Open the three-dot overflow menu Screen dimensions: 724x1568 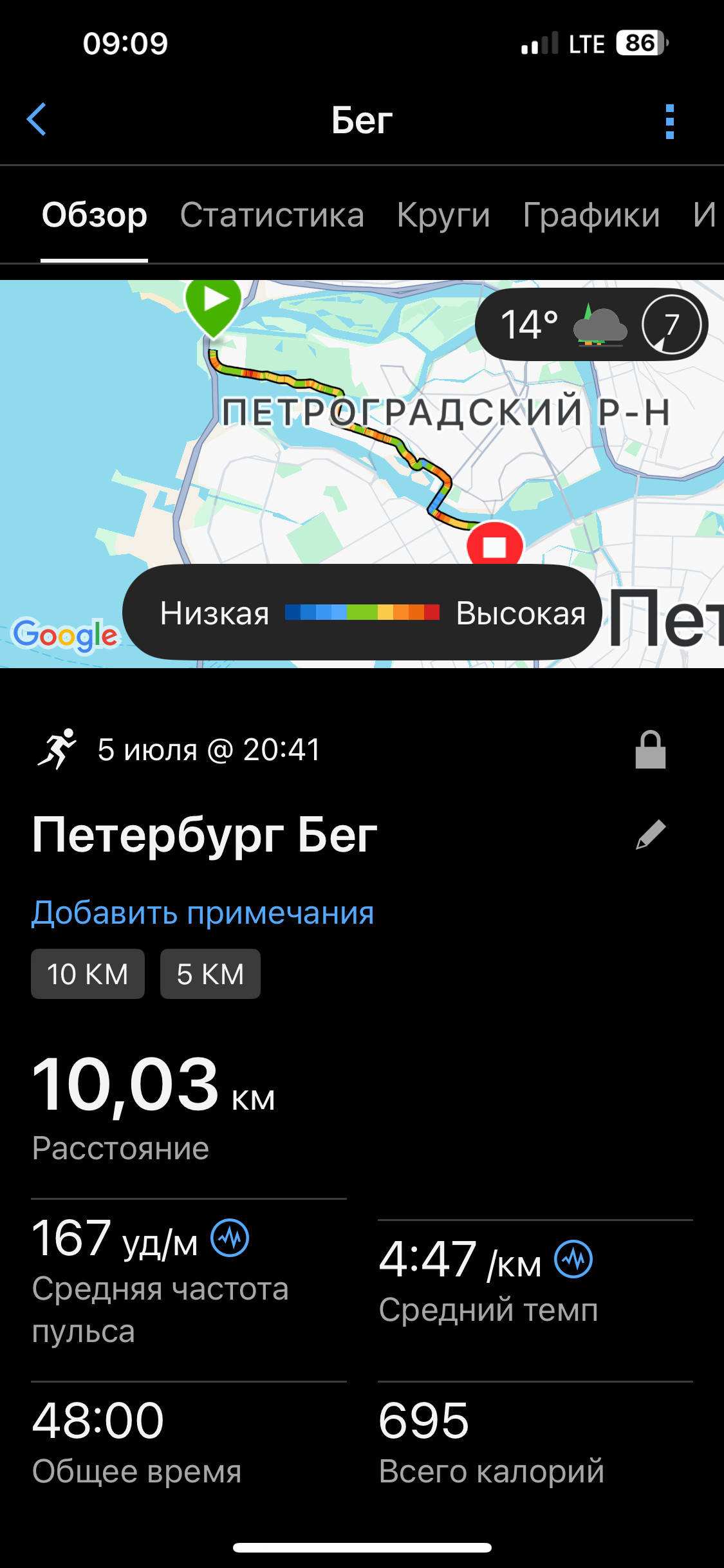(670, 121)
